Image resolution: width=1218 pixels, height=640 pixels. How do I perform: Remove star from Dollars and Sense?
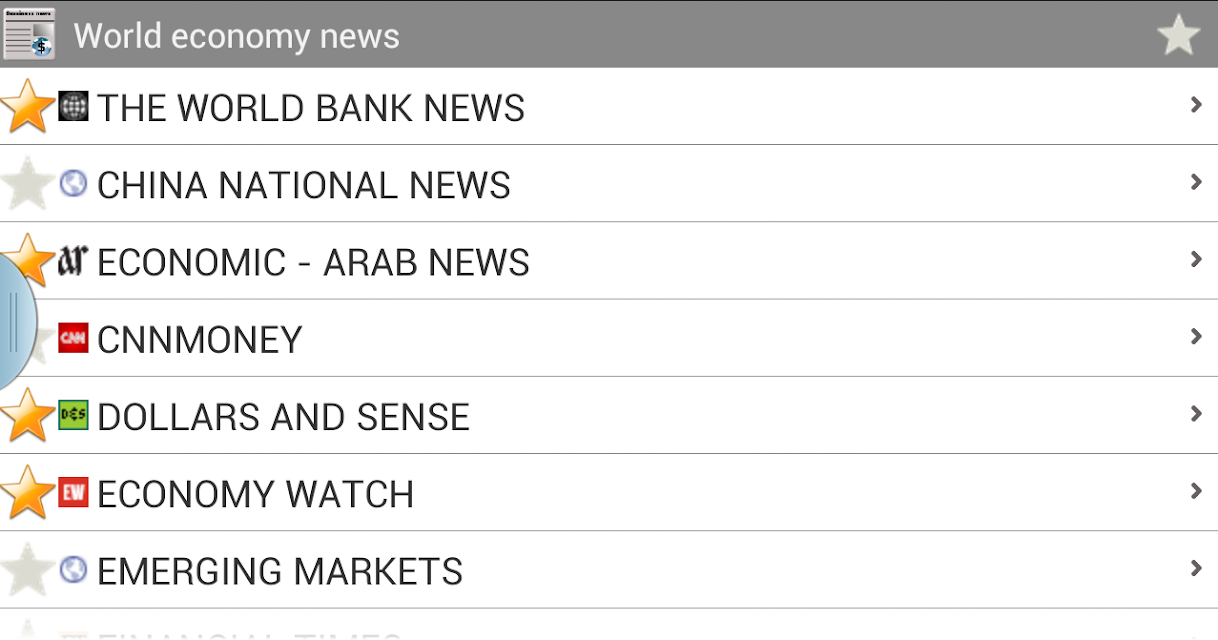tap(27, 415)
